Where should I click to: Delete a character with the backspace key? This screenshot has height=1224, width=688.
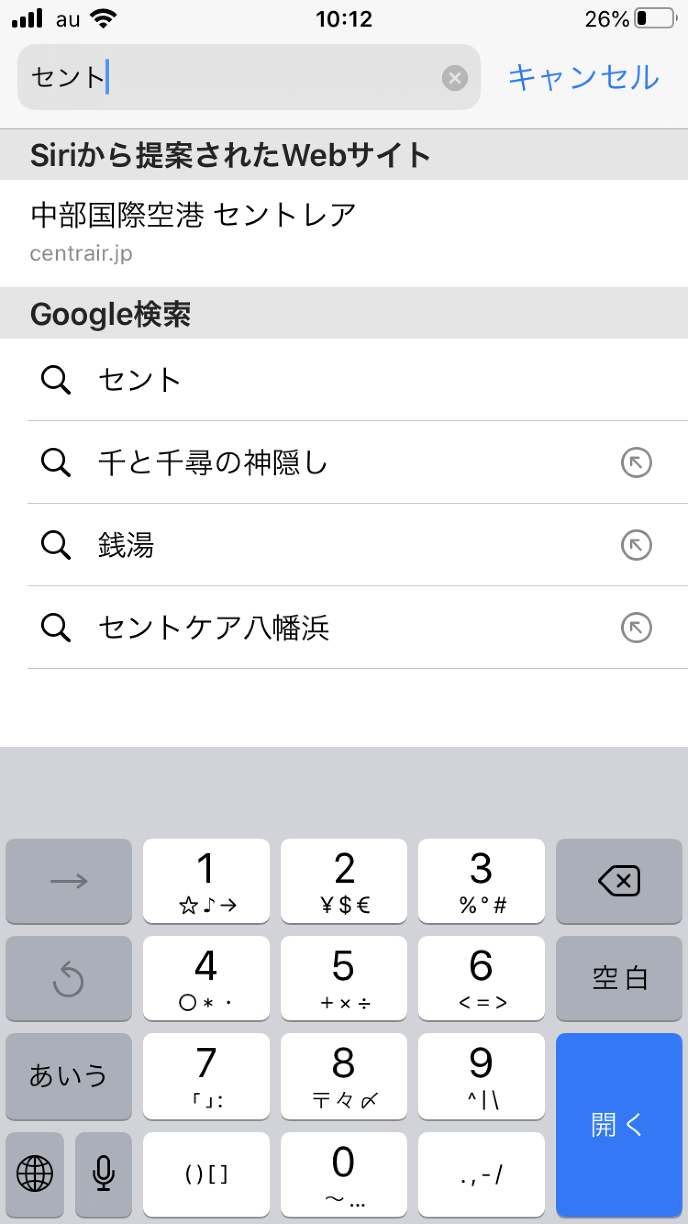(618, 881)
